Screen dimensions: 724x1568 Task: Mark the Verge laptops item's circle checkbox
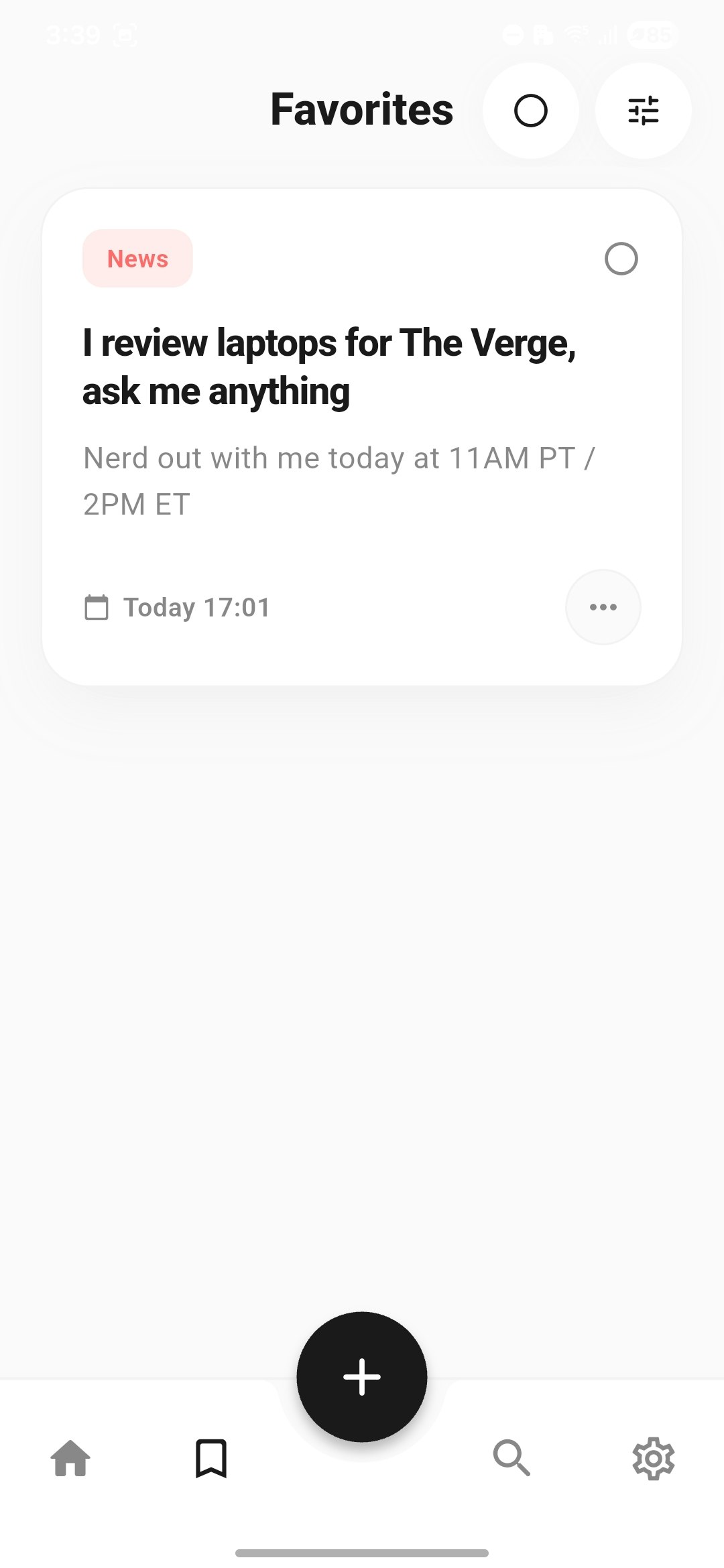click(621, 259)
